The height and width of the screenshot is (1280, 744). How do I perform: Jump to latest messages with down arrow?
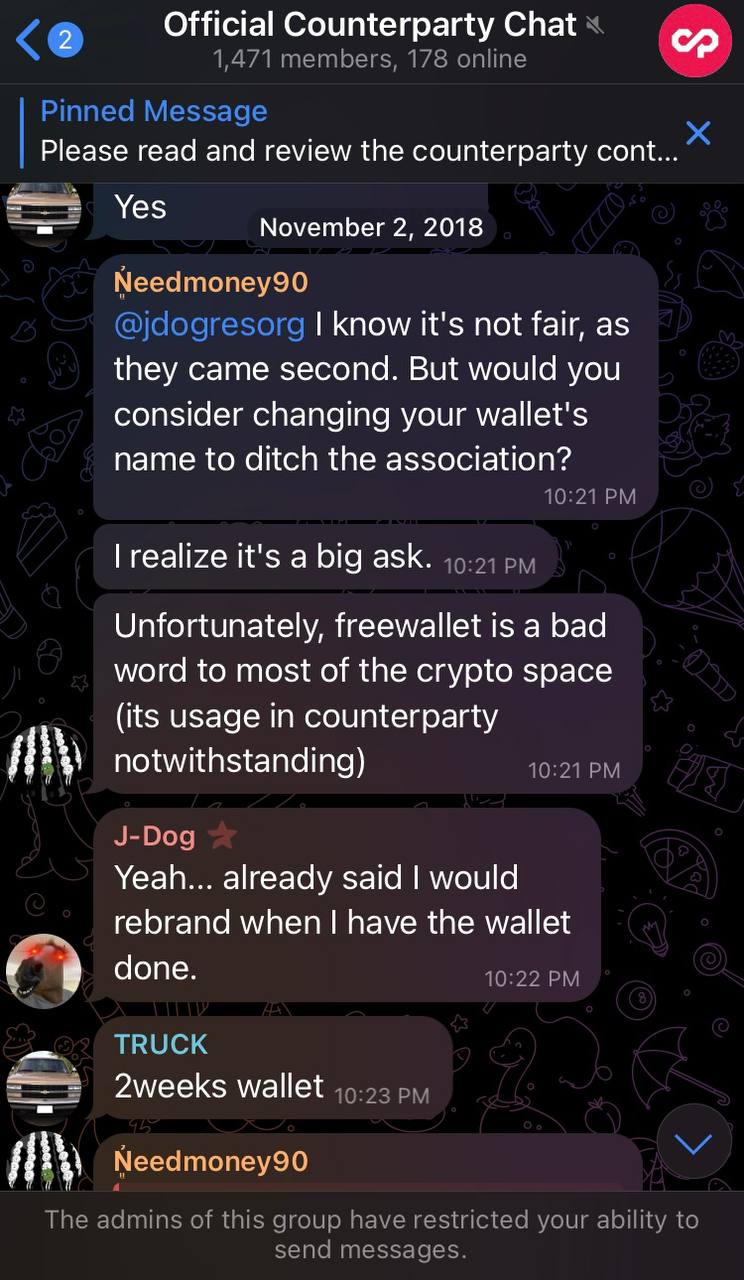tap(694, 1141)
